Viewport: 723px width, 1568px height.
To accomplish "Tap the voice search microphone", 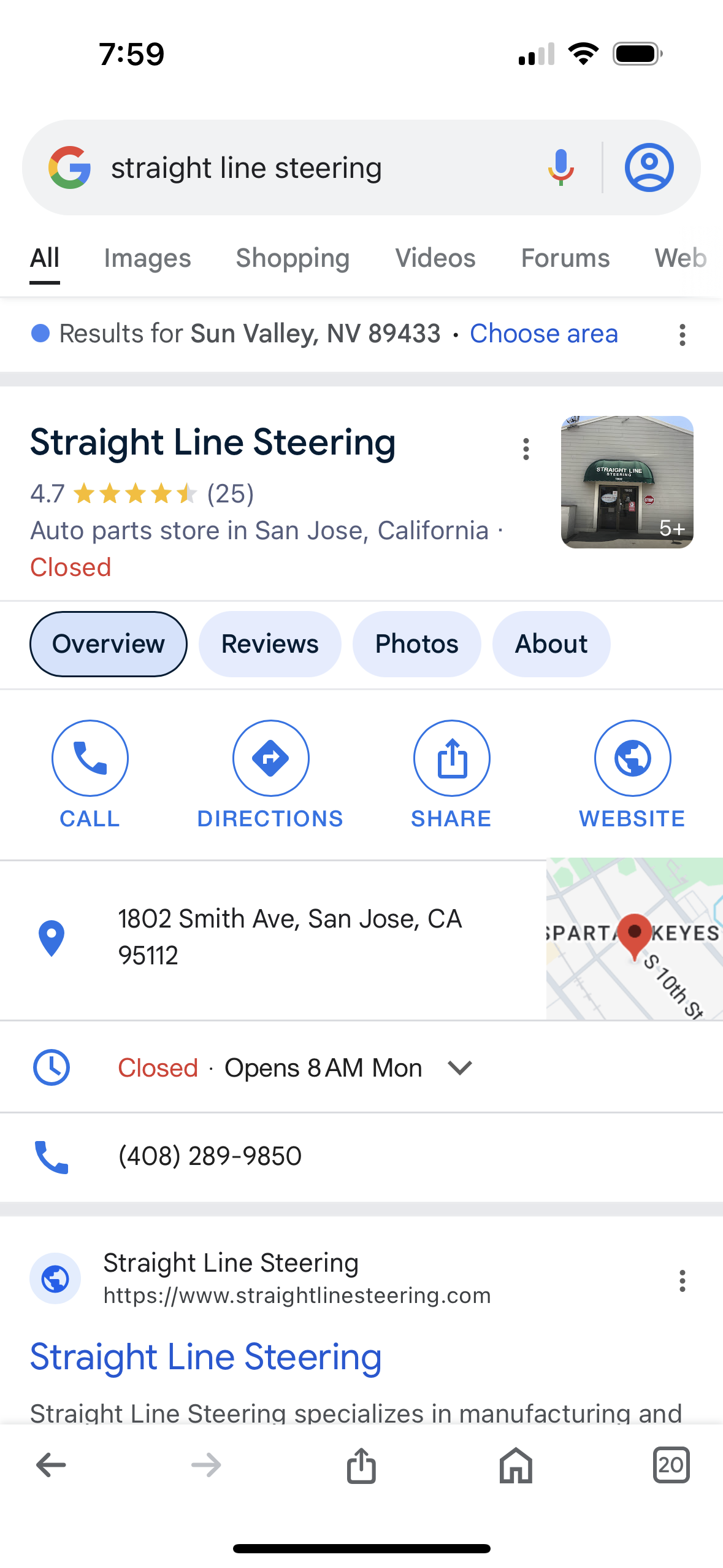I will point(560,167).
